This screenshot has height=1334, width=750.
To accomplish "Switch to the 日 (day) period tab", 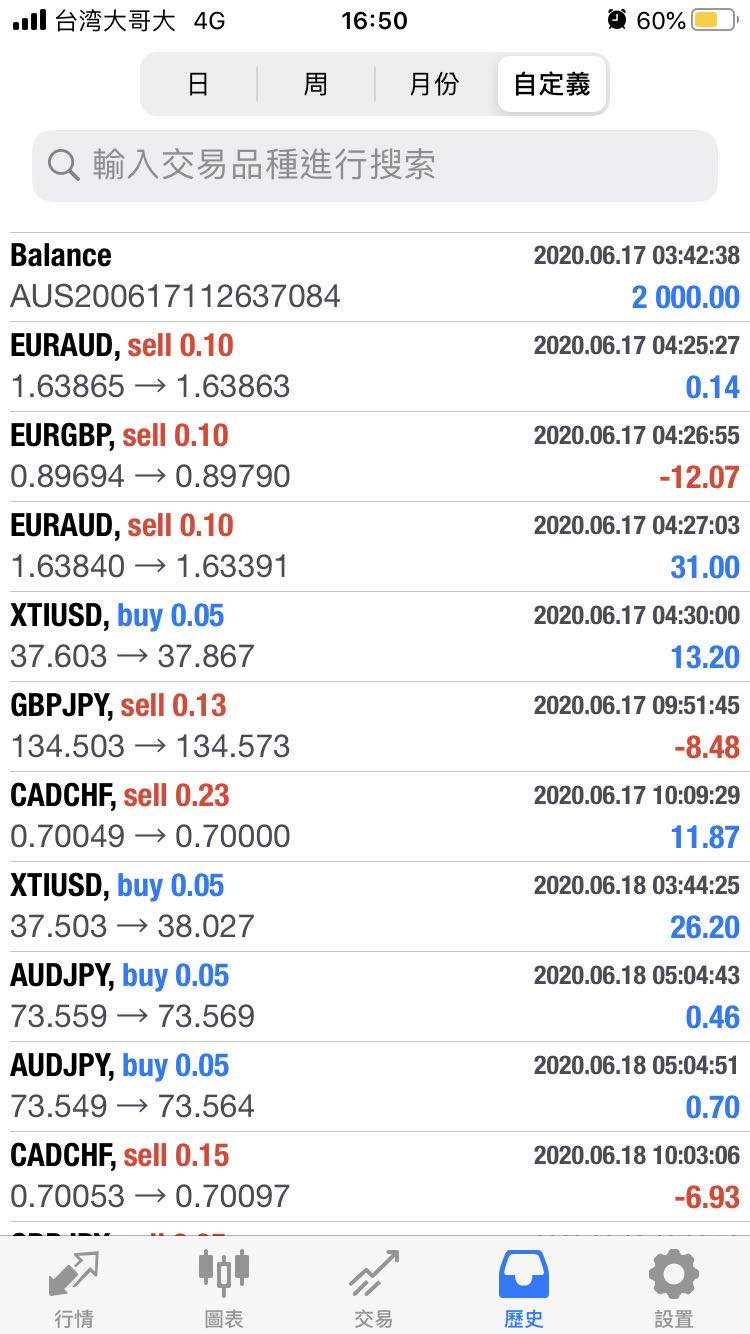I will (x=199, y=84).
